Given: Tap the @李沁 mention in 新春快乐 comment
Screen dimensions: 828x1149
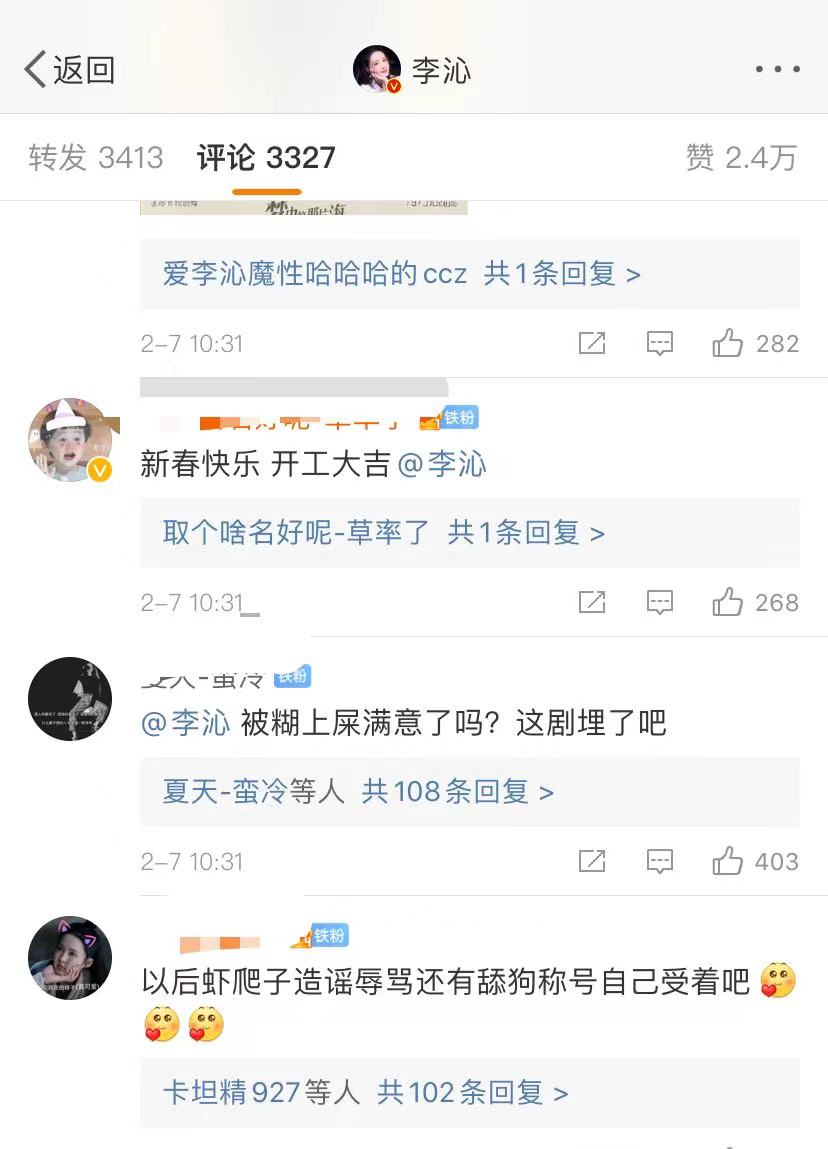Looking at the screenshot, I should pos(442,465).
